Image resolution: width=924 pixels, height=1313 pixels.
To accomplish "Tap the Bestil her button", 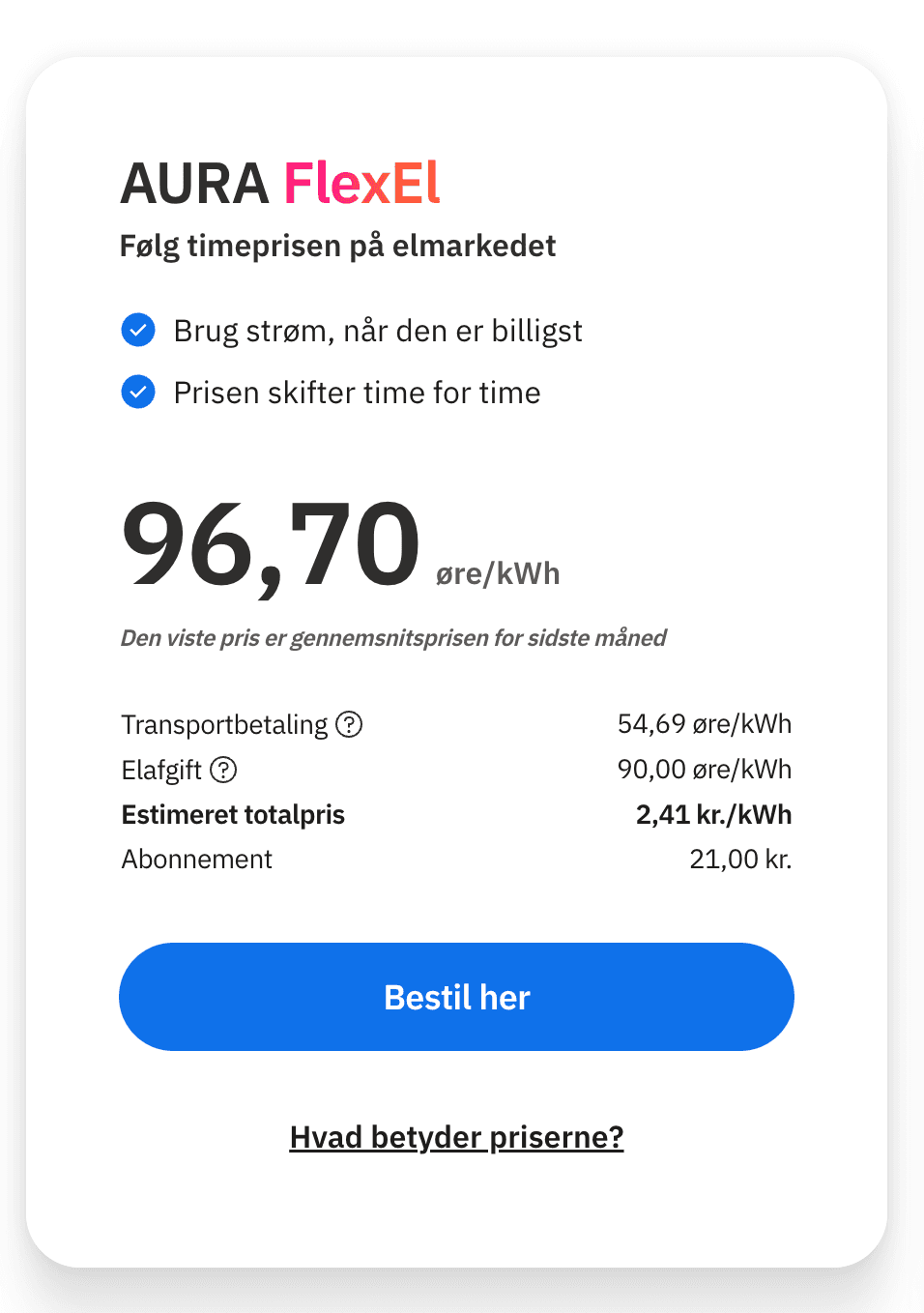I will point(456,997).
